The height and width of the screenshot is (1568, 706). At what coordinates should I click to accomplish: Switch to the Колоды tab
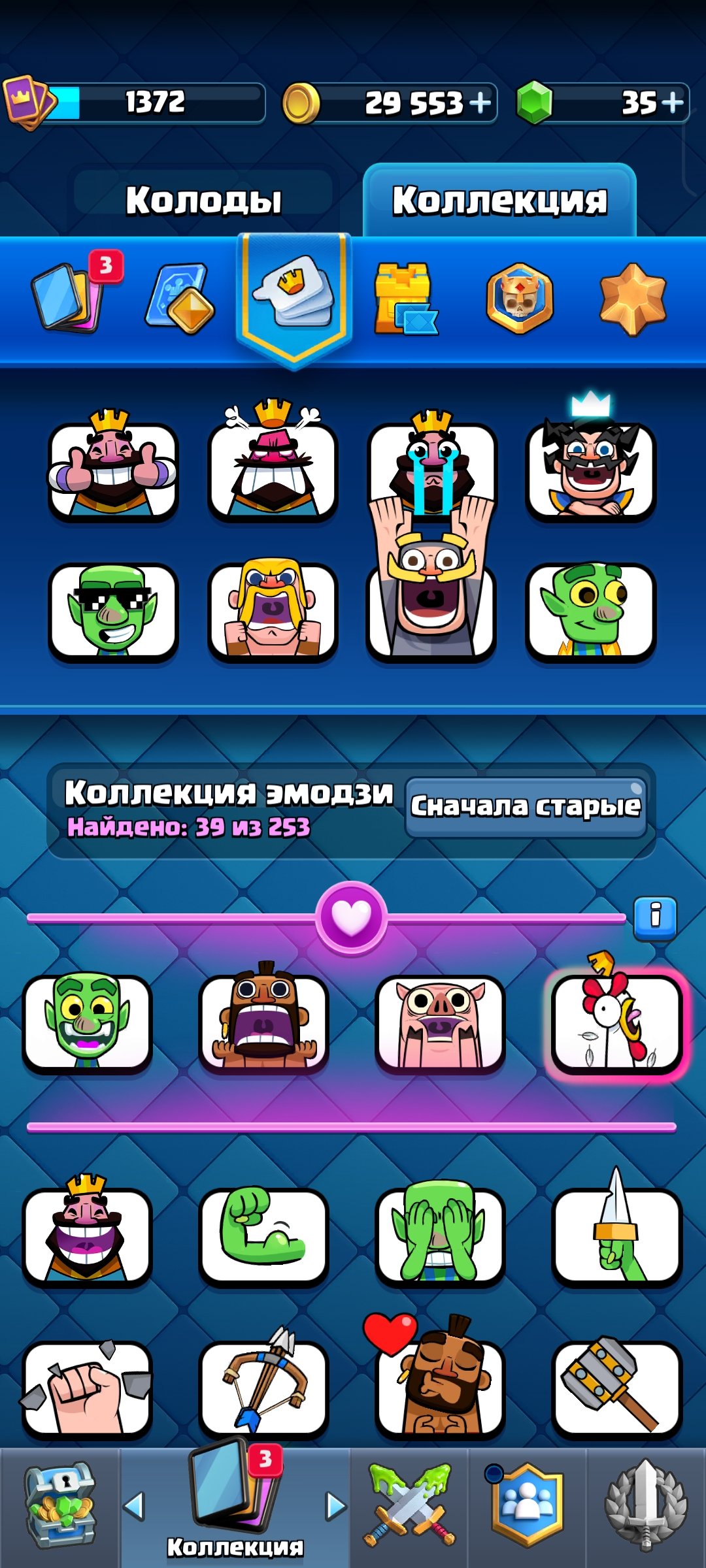203,200
